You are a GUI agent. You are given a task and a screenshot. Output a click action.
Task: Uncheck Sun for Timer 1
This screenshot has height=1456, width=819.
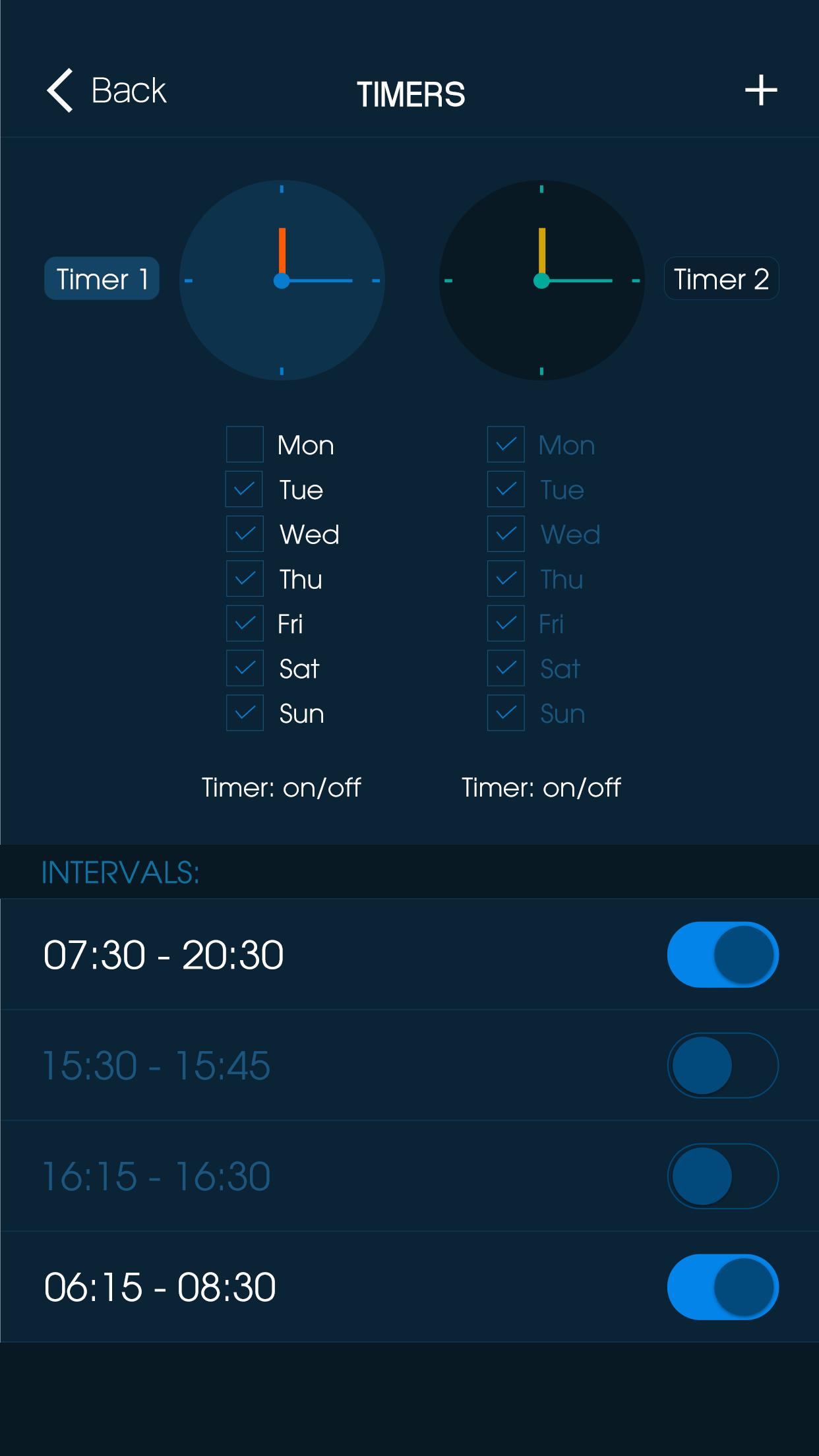(245, 713)
